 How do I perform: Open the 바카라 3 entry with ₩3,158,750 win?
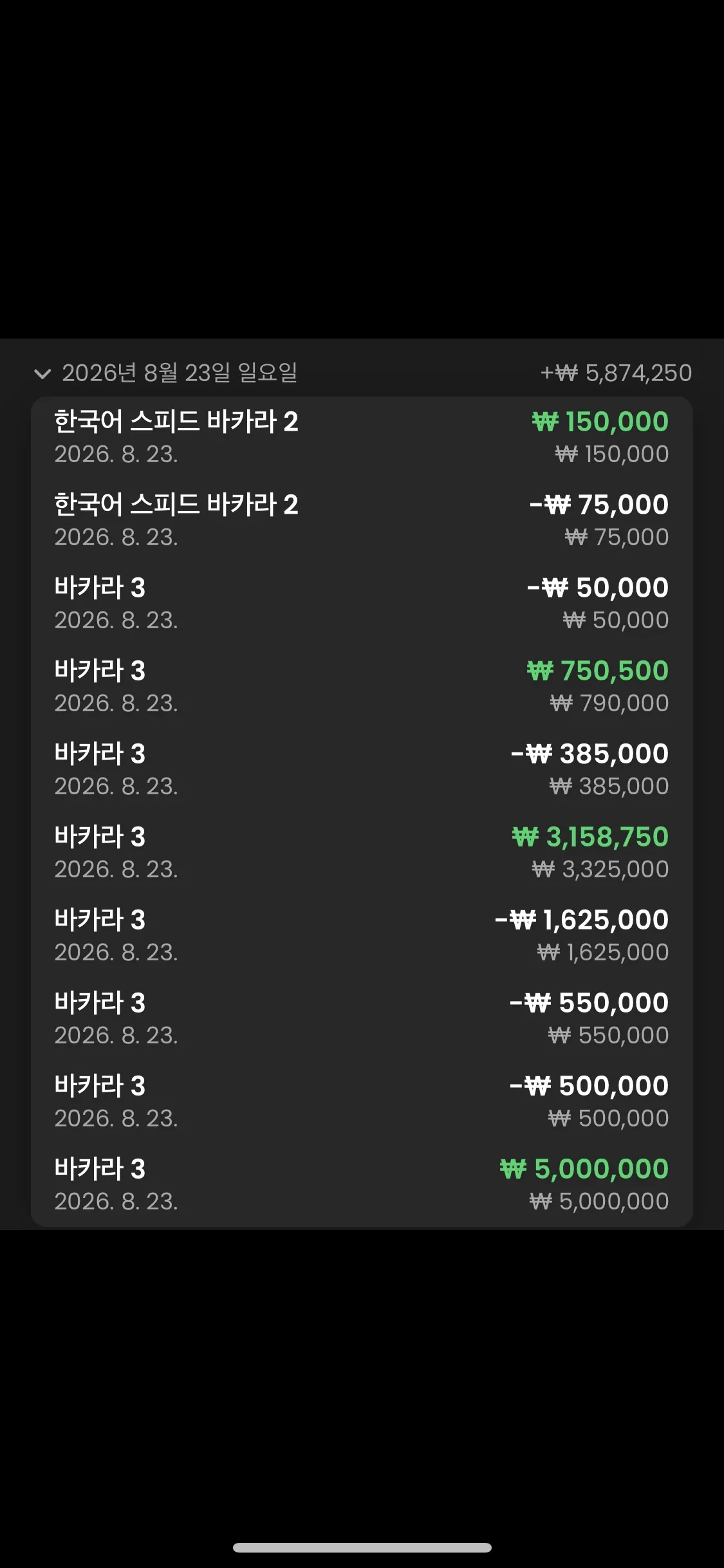(x=362, y=853)
